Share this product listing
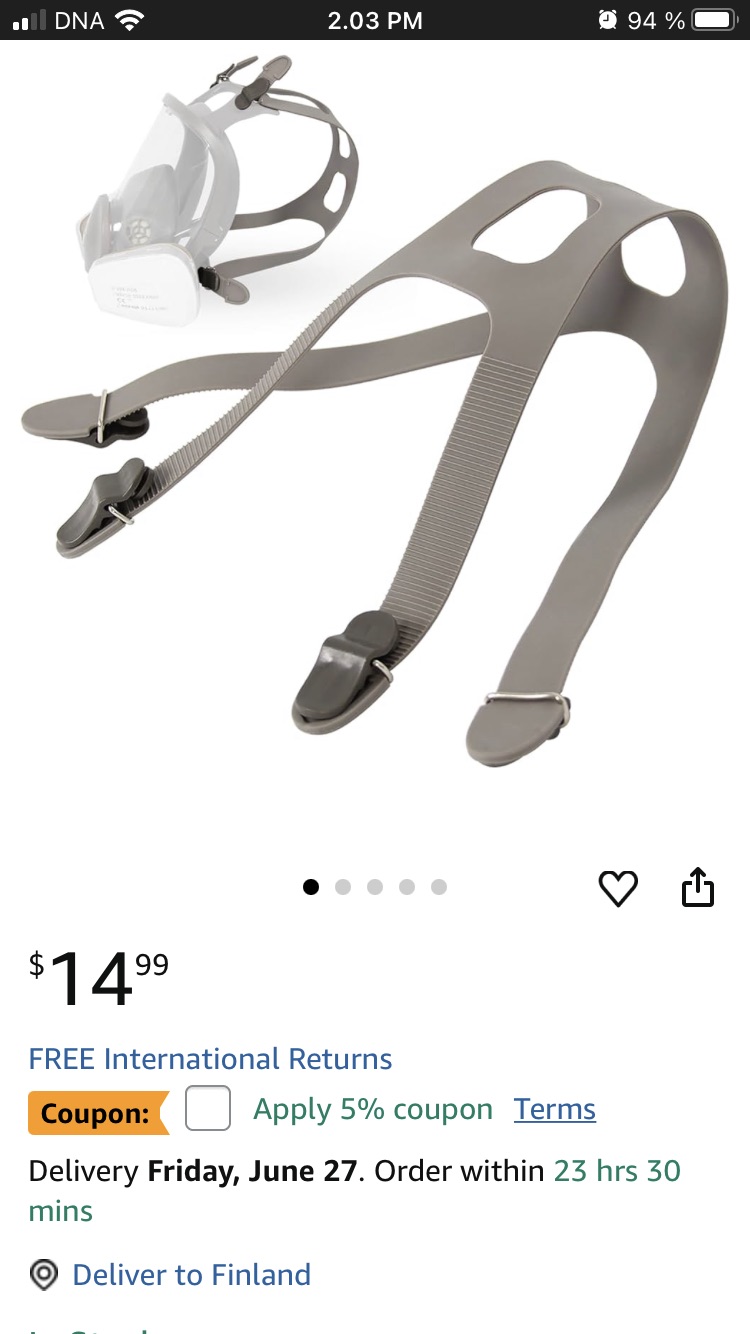This screenshot has height=1334, width=750. [697, 886]
